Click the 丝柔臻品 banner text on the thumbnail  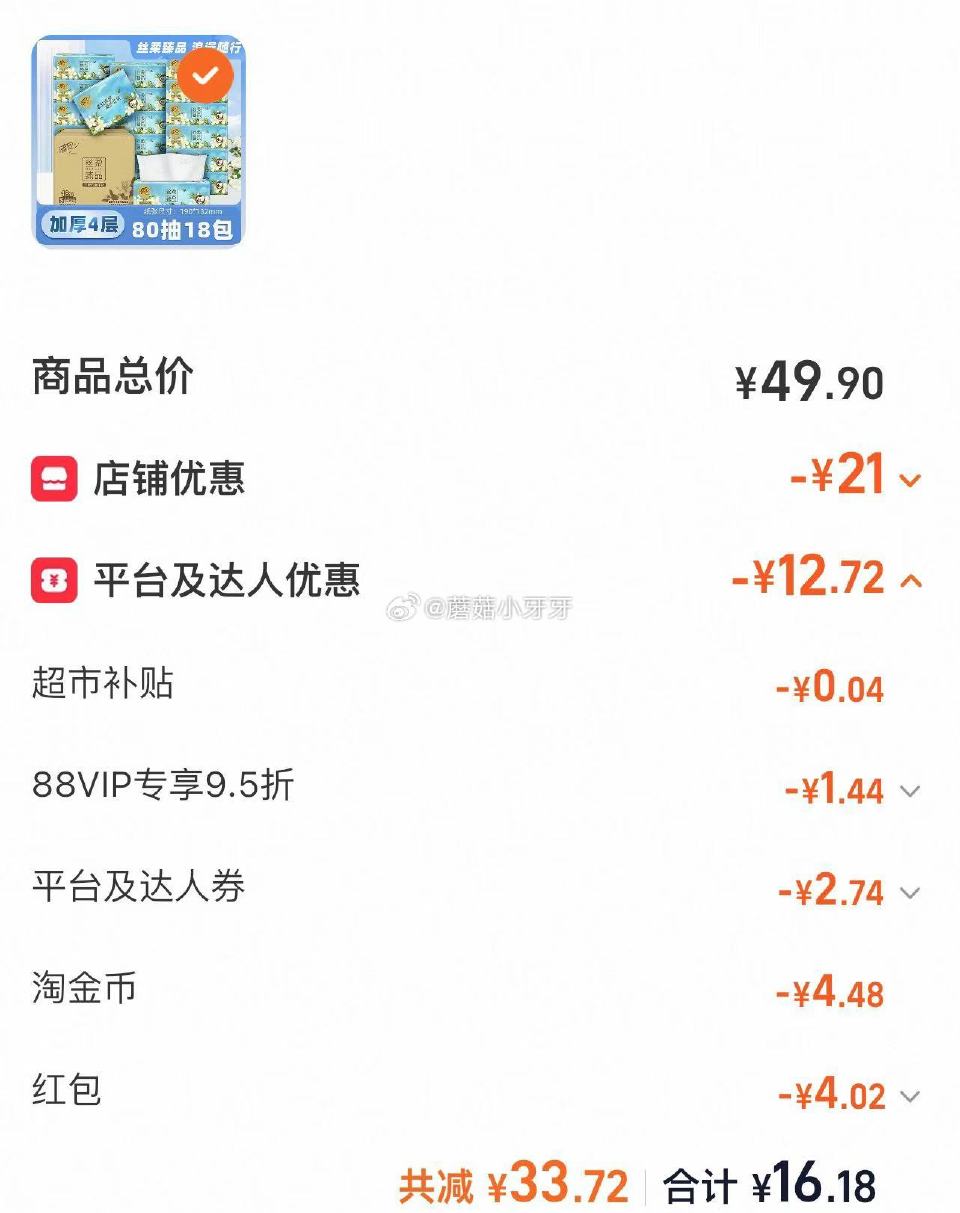[x=165, y=45]
